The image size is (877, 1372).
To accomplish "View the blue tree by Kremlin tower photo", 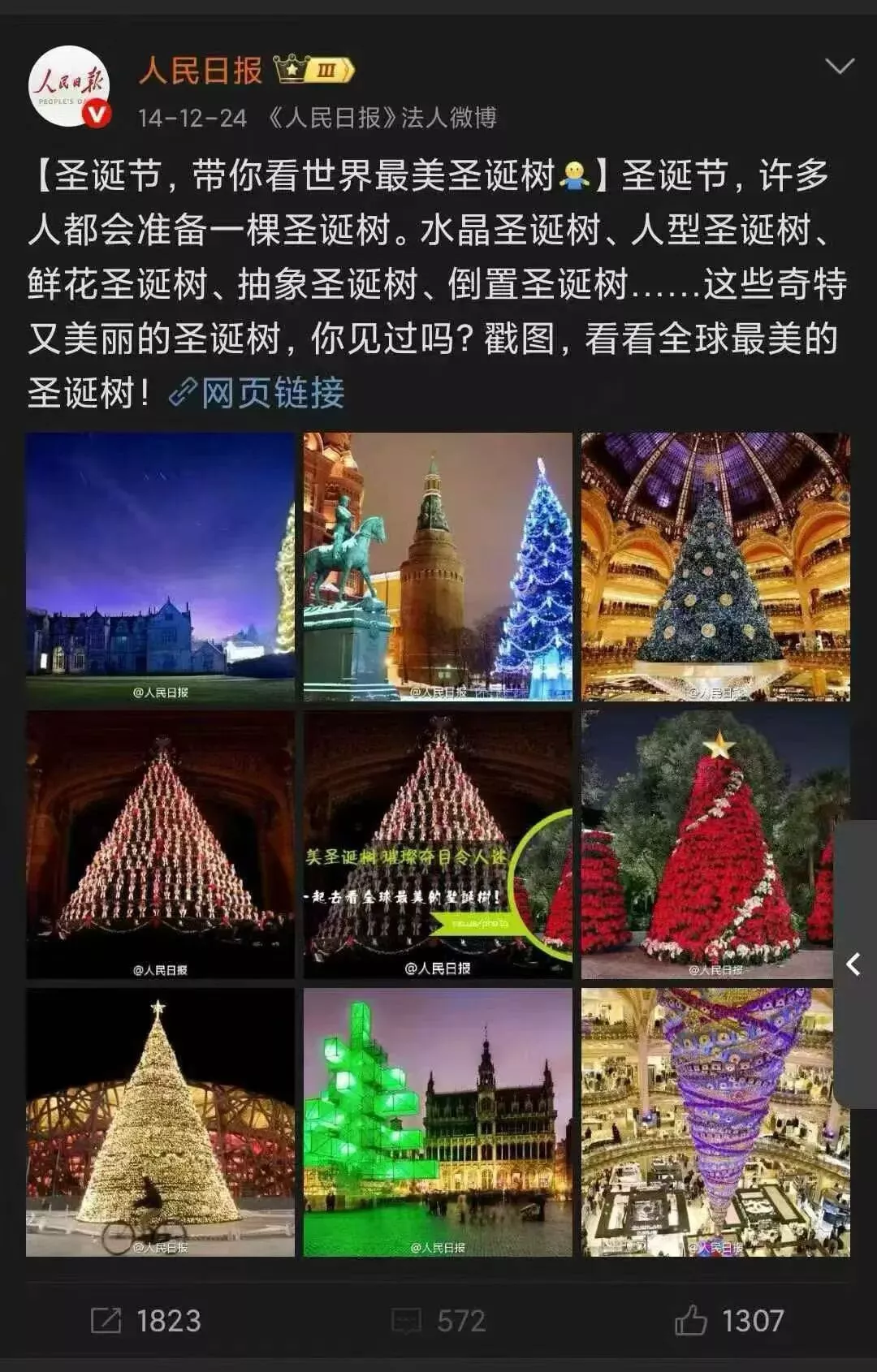I will [x=438, y=567].
